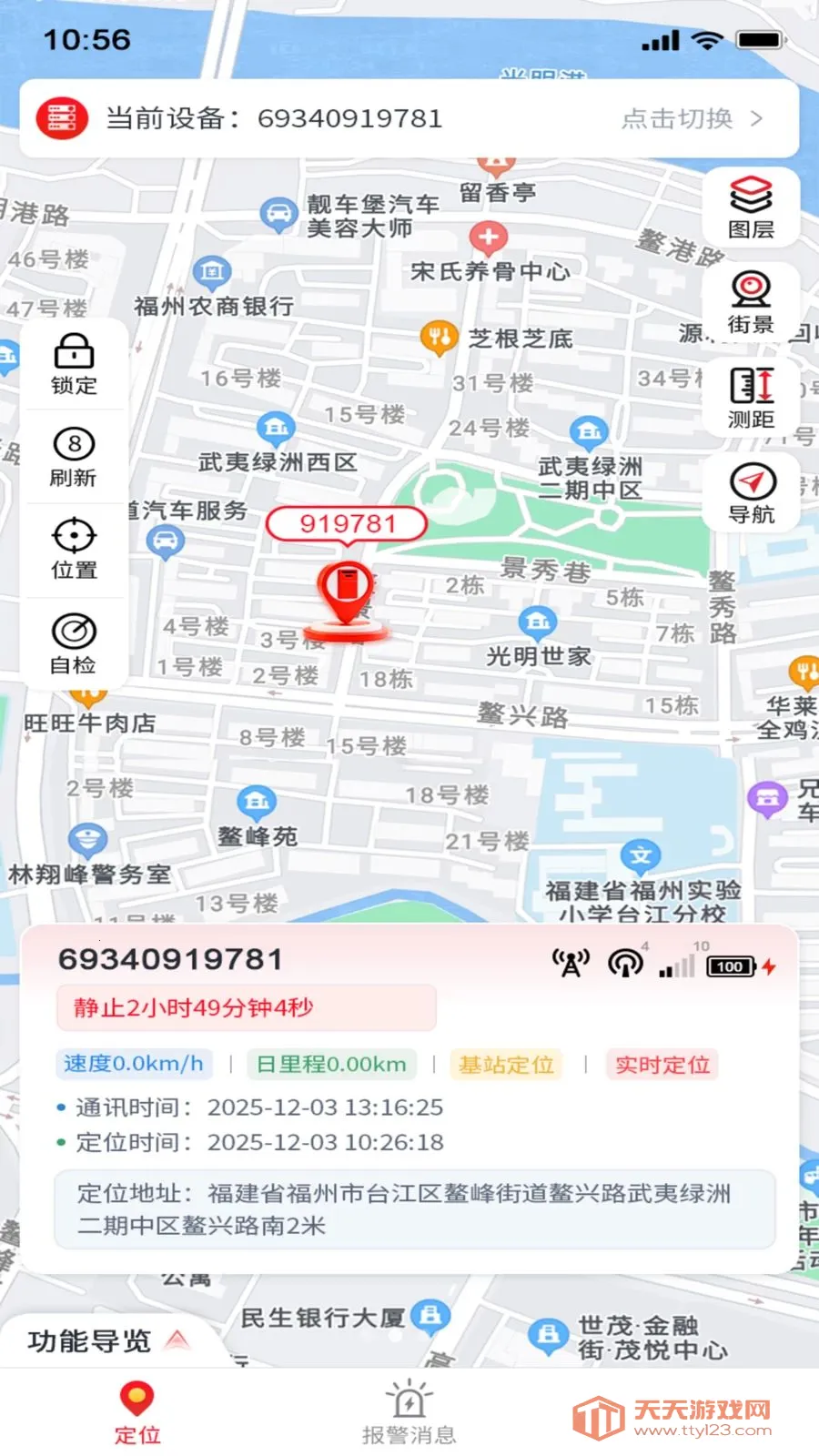Viewport: 819px width, 1456px height.
Task: Center map using the 位置 tool
Action: pyautogui.click(x=75, y=547)
